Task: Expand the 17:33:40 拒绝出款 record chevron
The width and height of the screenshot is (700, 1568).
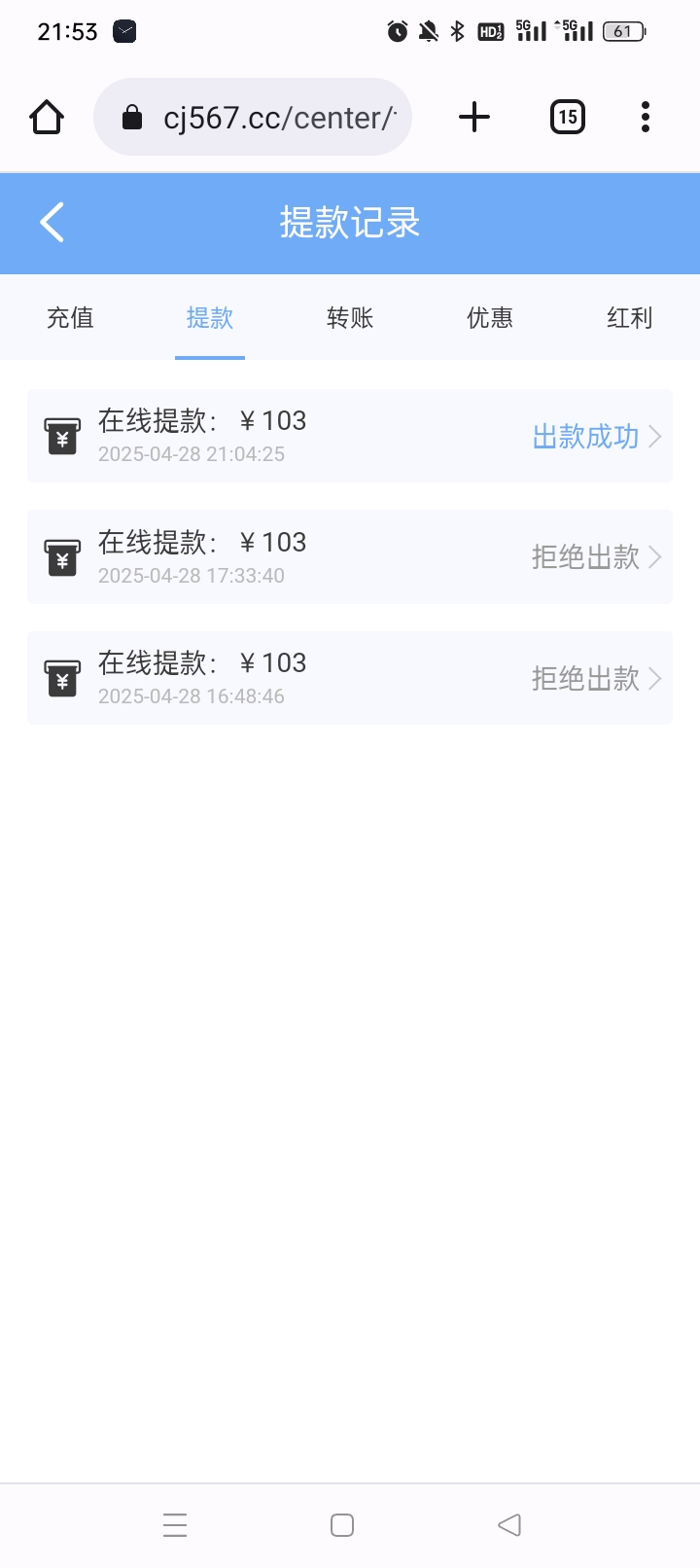Action: 659,556
